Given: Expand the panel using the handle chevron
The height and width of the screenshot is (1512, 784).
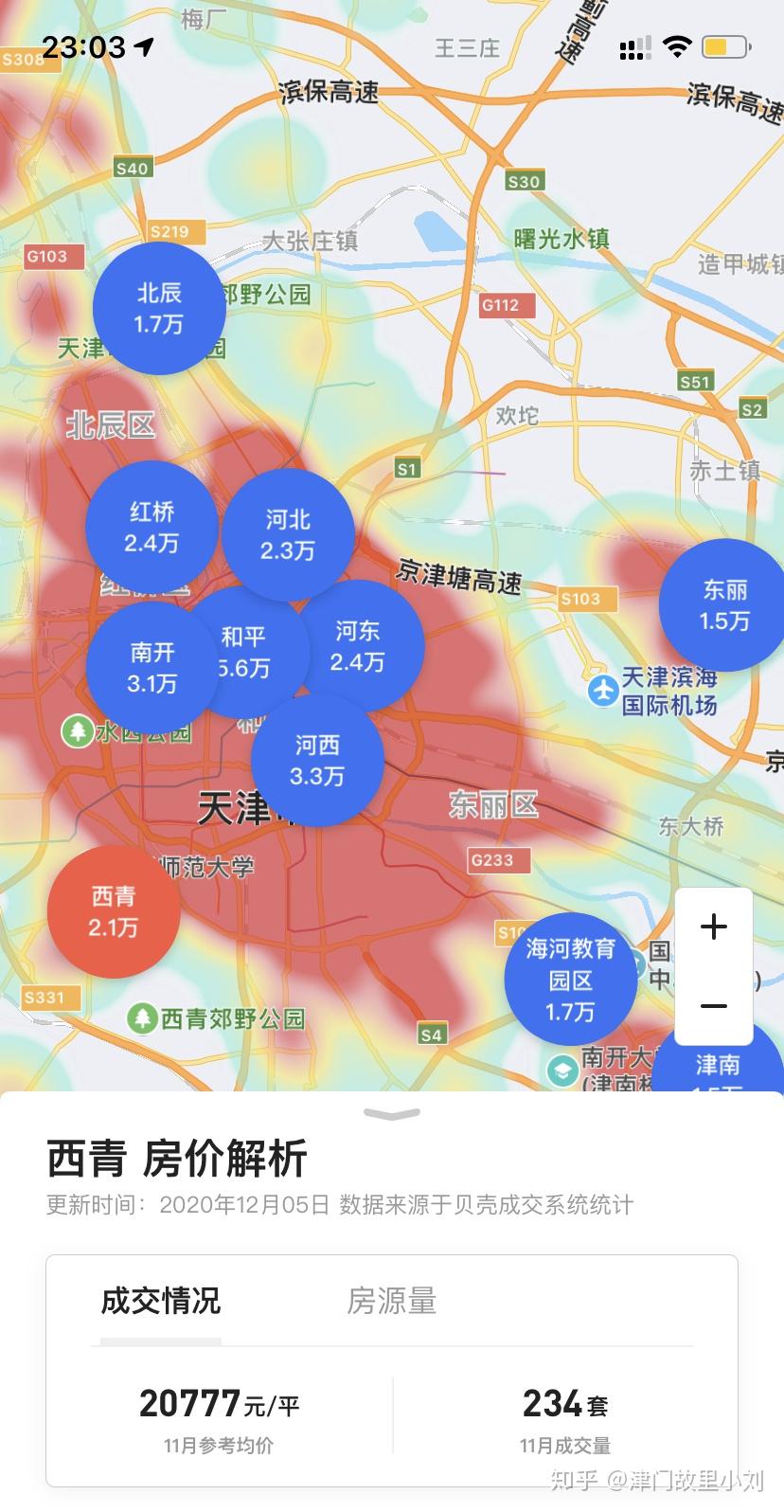Looking at the screenshot, I should click(391, 1113).
